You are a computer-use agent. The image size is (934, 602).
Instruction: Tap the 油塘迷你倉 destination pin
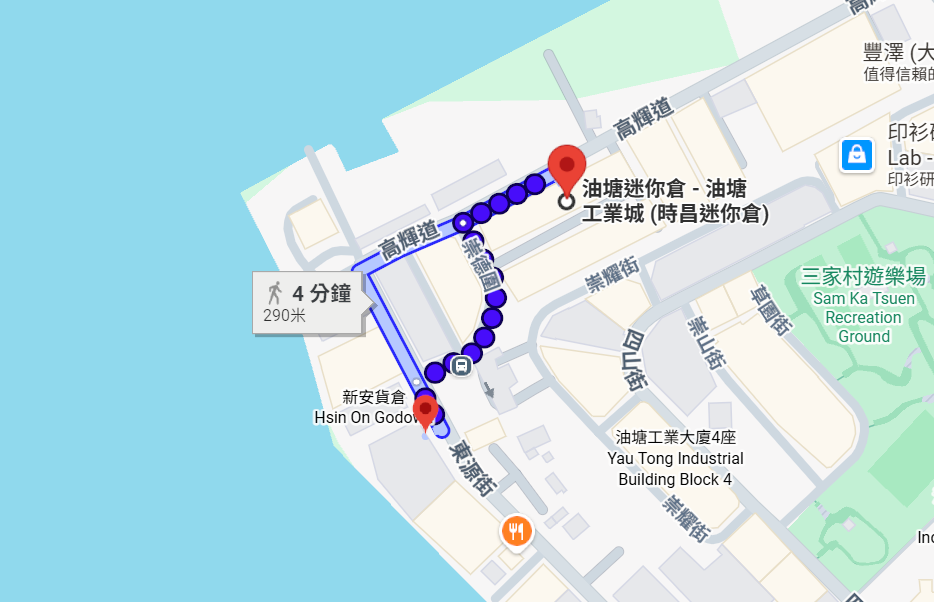click(x=567, y=166)
